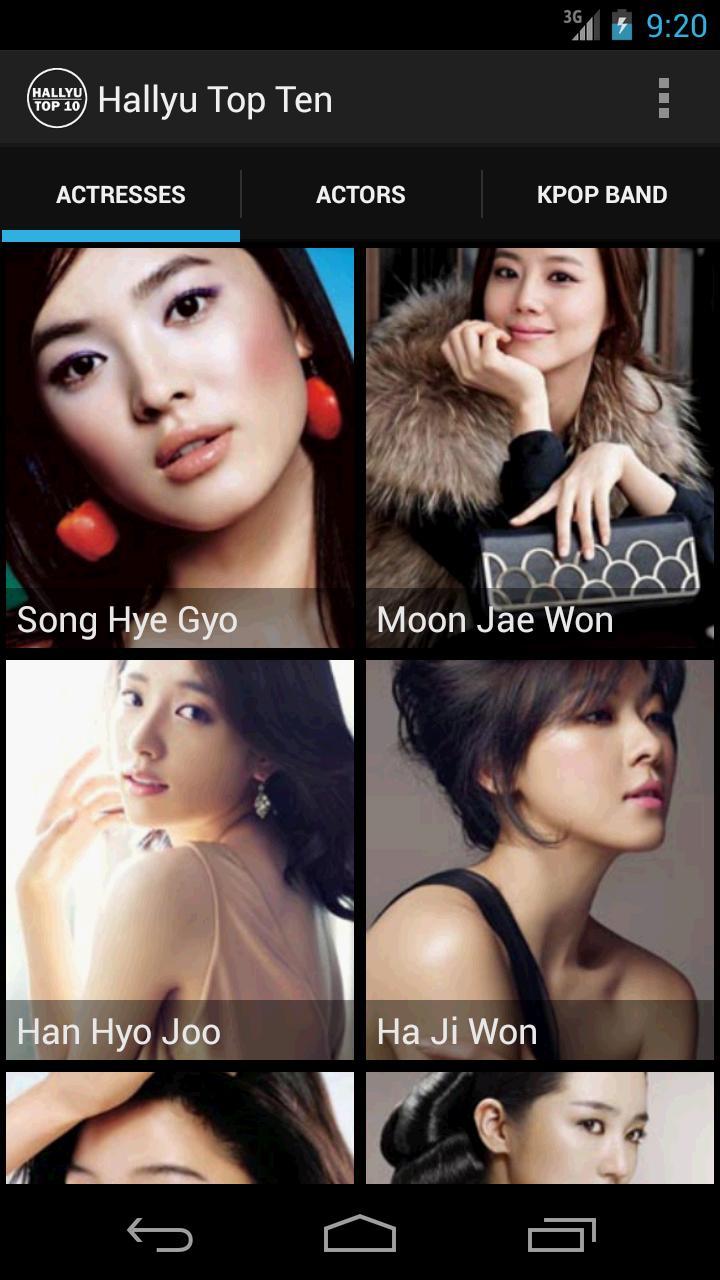Tap the battery charging indicator

point(622,25)
